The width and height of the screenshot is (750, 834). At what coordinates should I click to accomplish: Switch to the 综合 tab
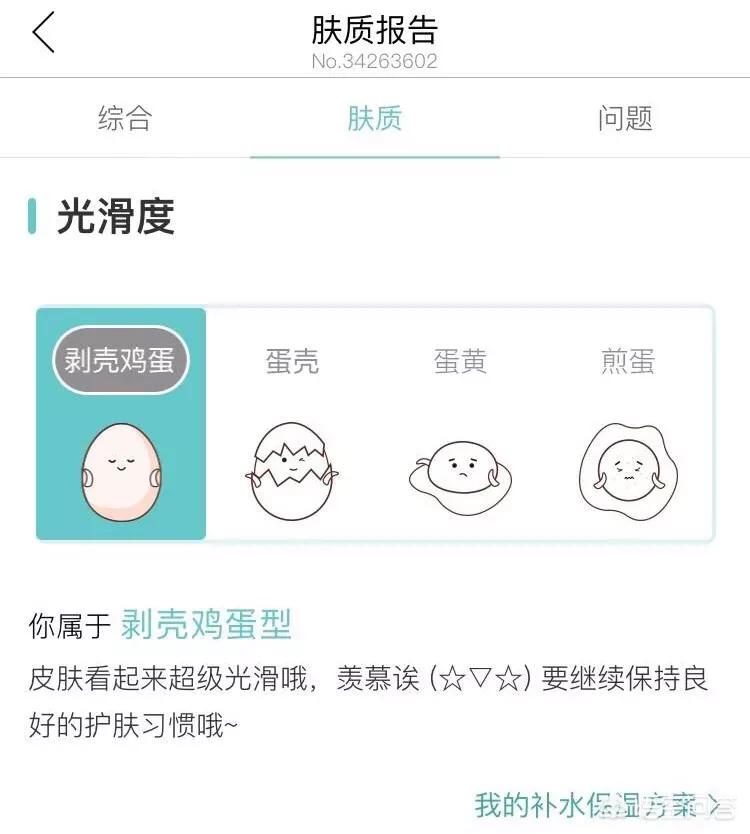point(125,119)
